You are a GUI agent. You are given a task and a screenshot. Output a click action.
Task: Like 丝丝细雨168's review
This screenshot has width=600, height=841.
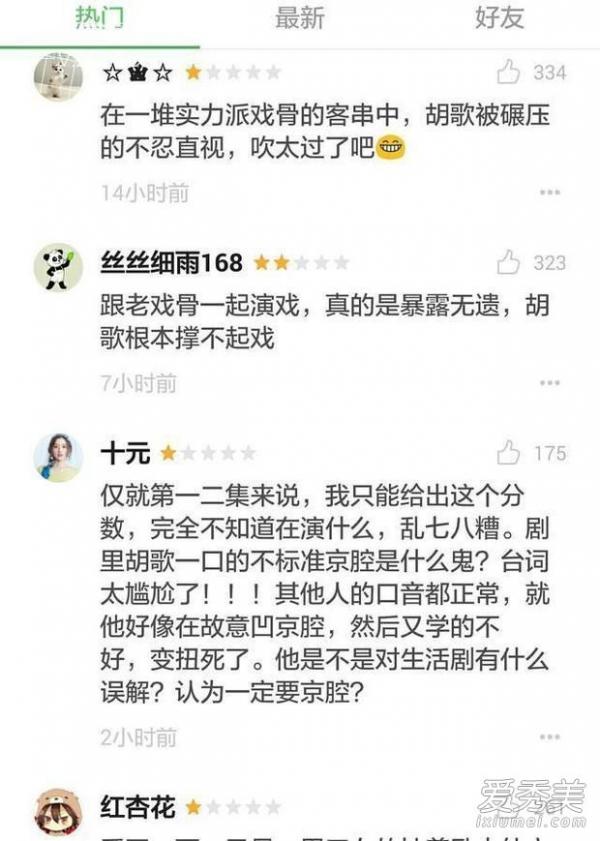pyautogui.click(x=510, y=263)
